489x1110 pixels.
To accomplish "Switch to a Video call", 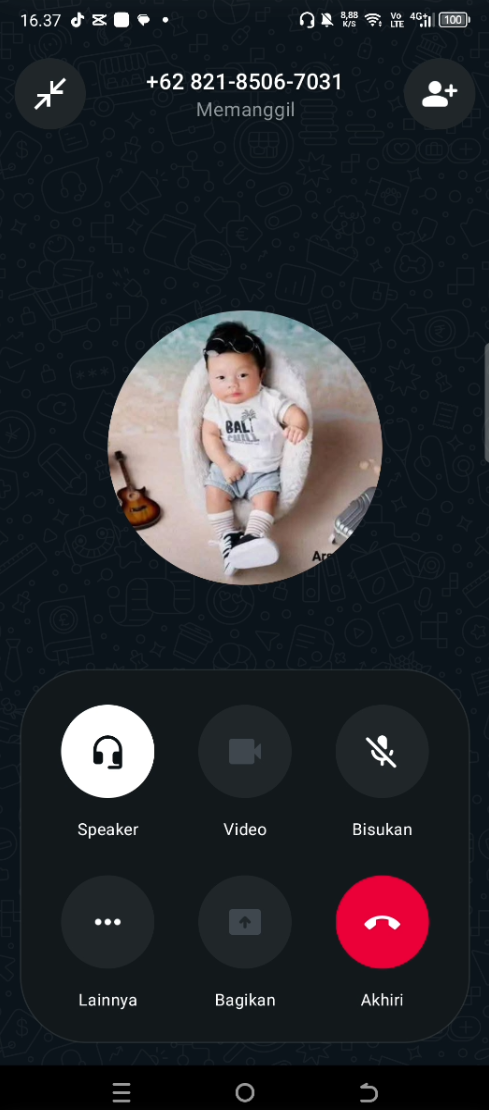I will (245, 751).
